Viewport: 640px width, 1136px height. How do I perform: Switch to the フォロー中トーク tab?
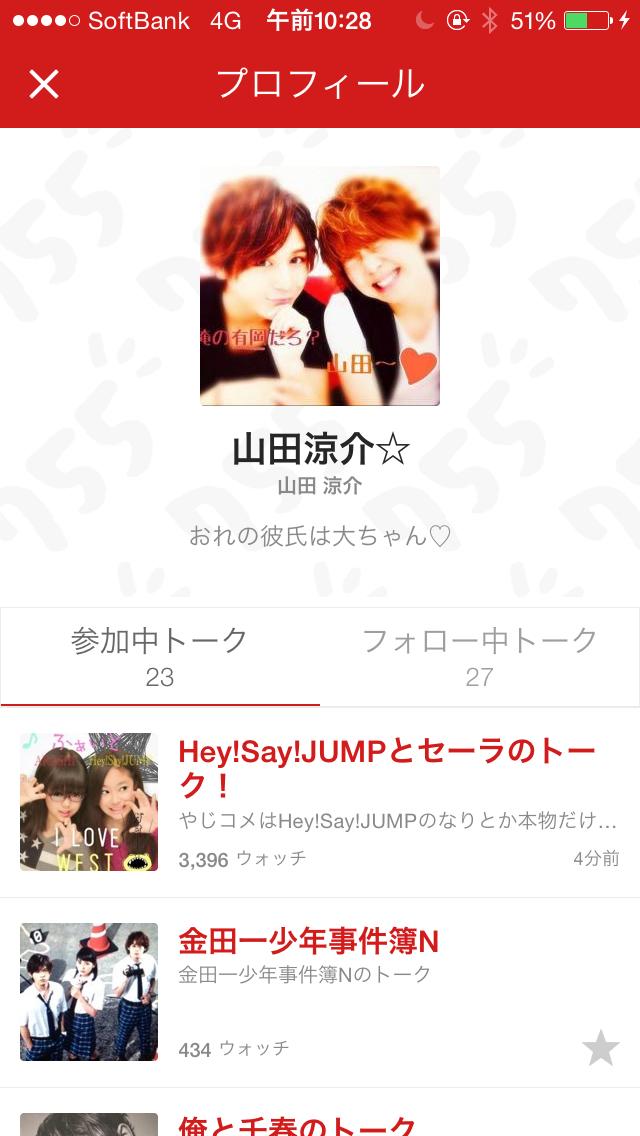tap(480, 656)
